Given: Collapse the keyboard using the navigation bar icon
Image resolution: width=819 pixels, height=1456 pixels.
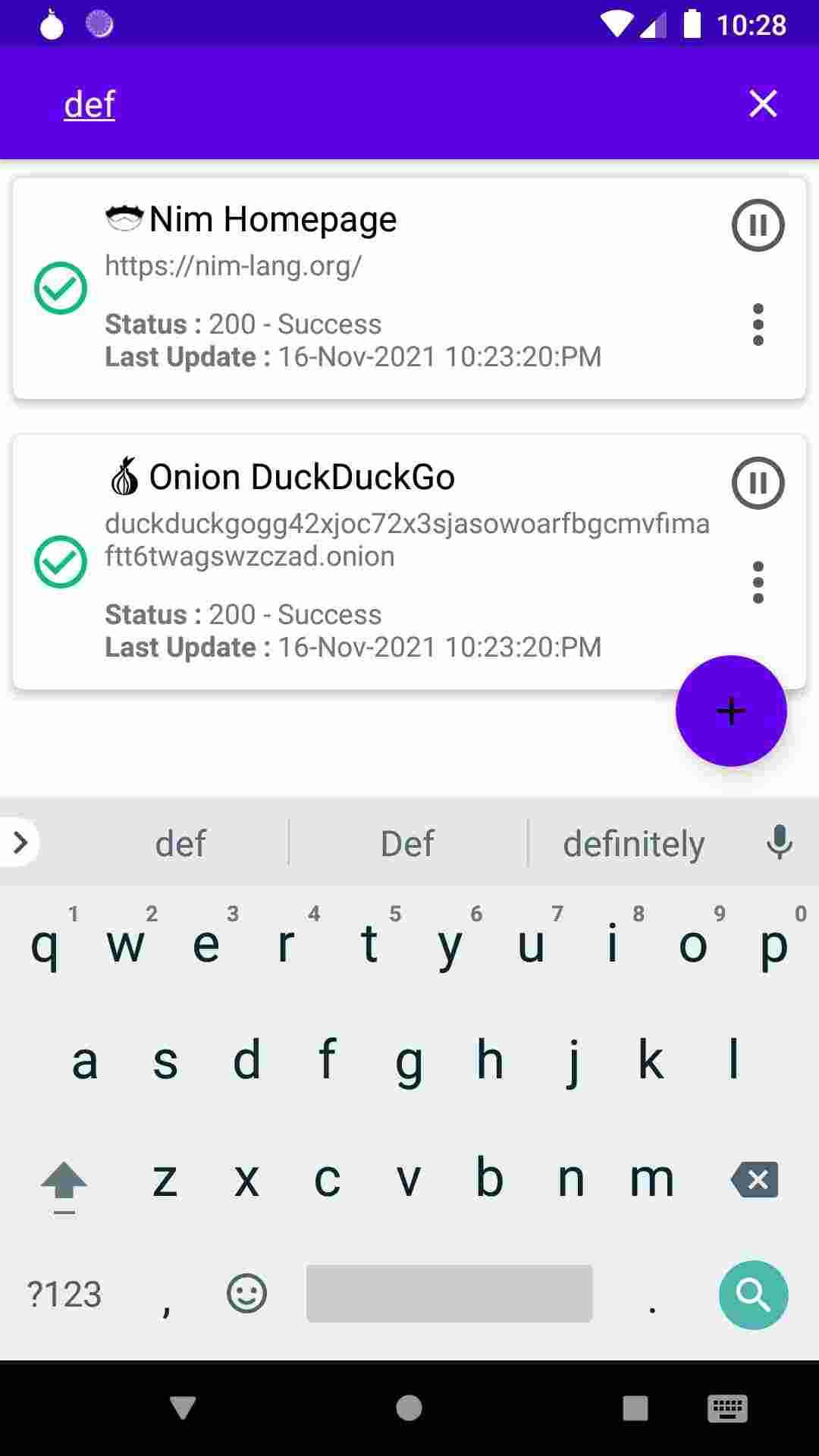Looking at the screenshot, I should pos(727,1407).
